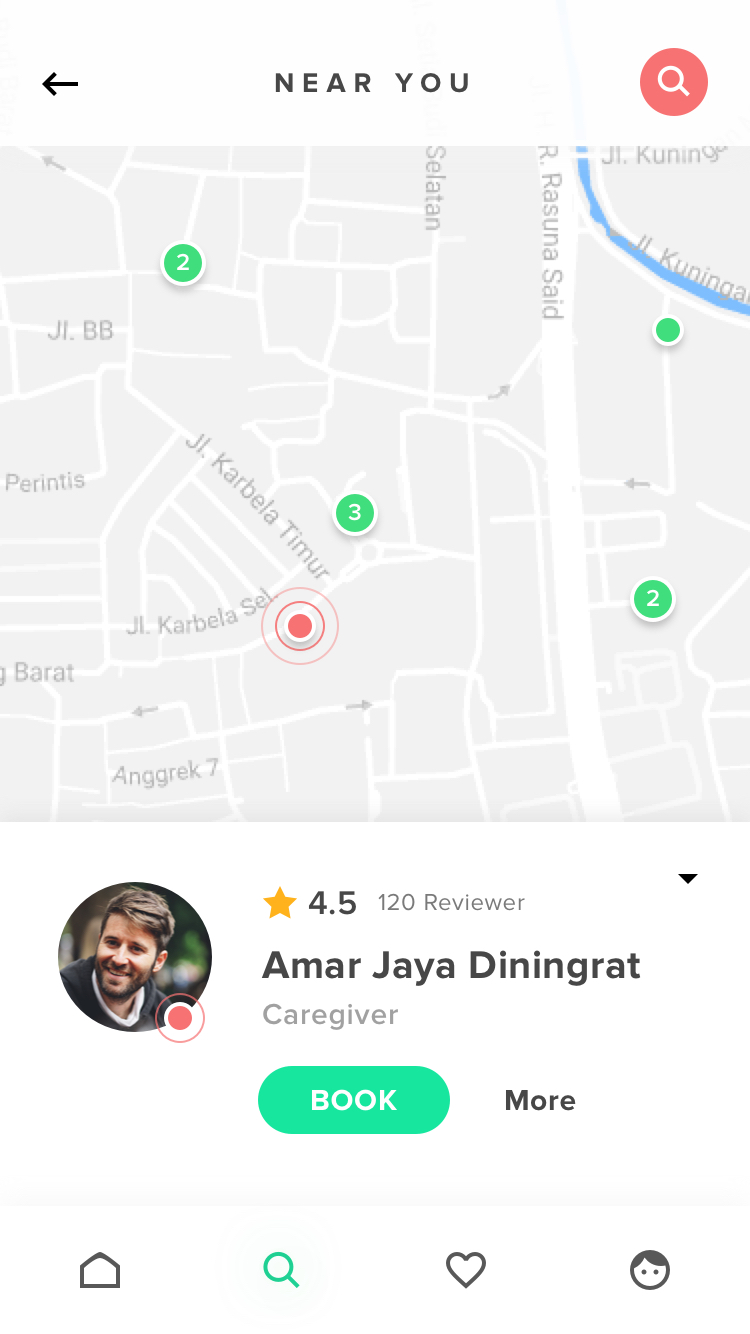
Task: Collapse the caregiver card with the arrow
Action: click(x=687, y=879)
